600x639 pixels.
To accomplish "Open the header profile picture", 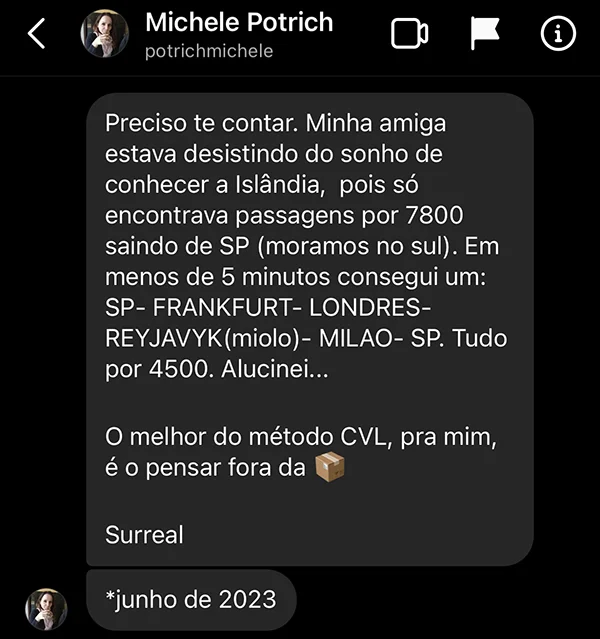I will [x=104, y=34].
